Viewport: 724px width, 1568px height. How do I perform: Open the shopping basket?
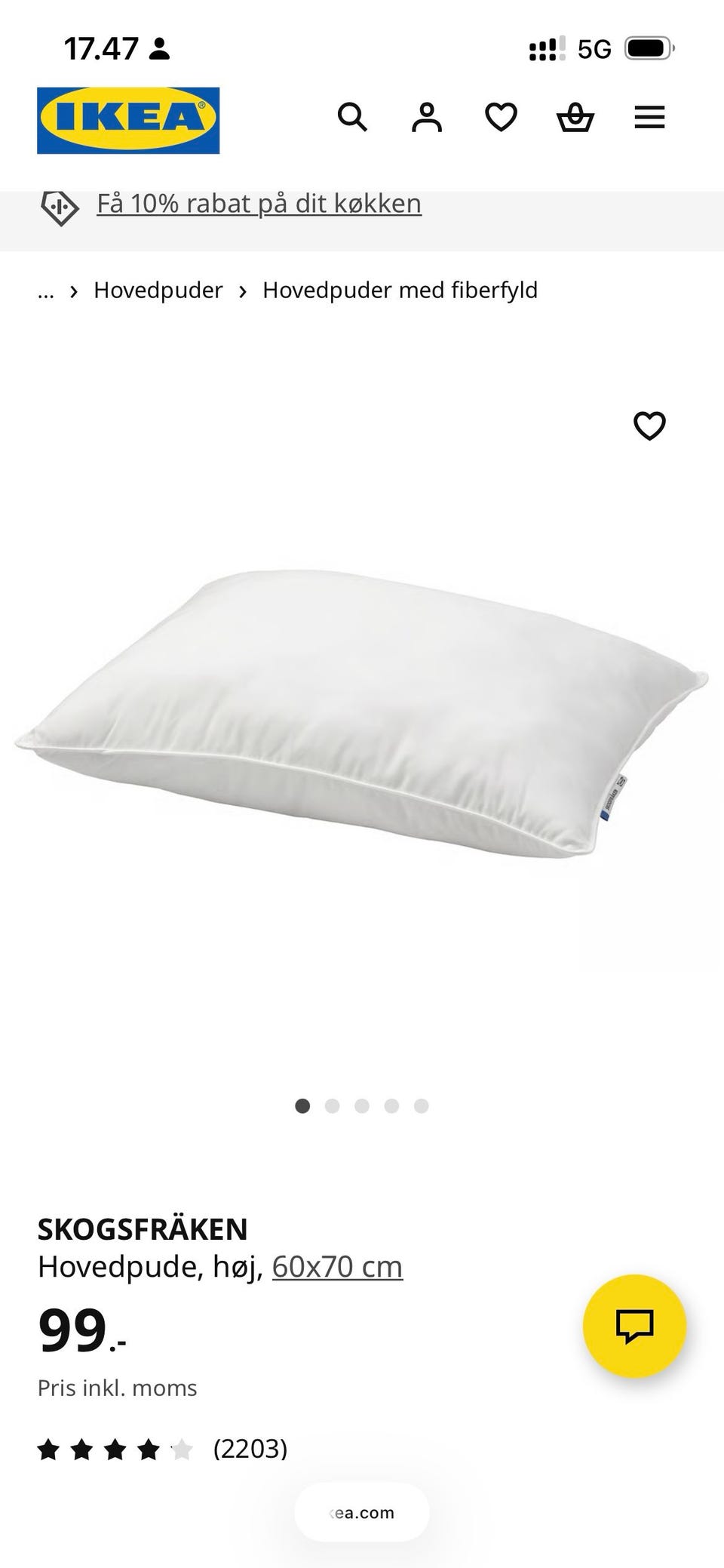point(575,118)
